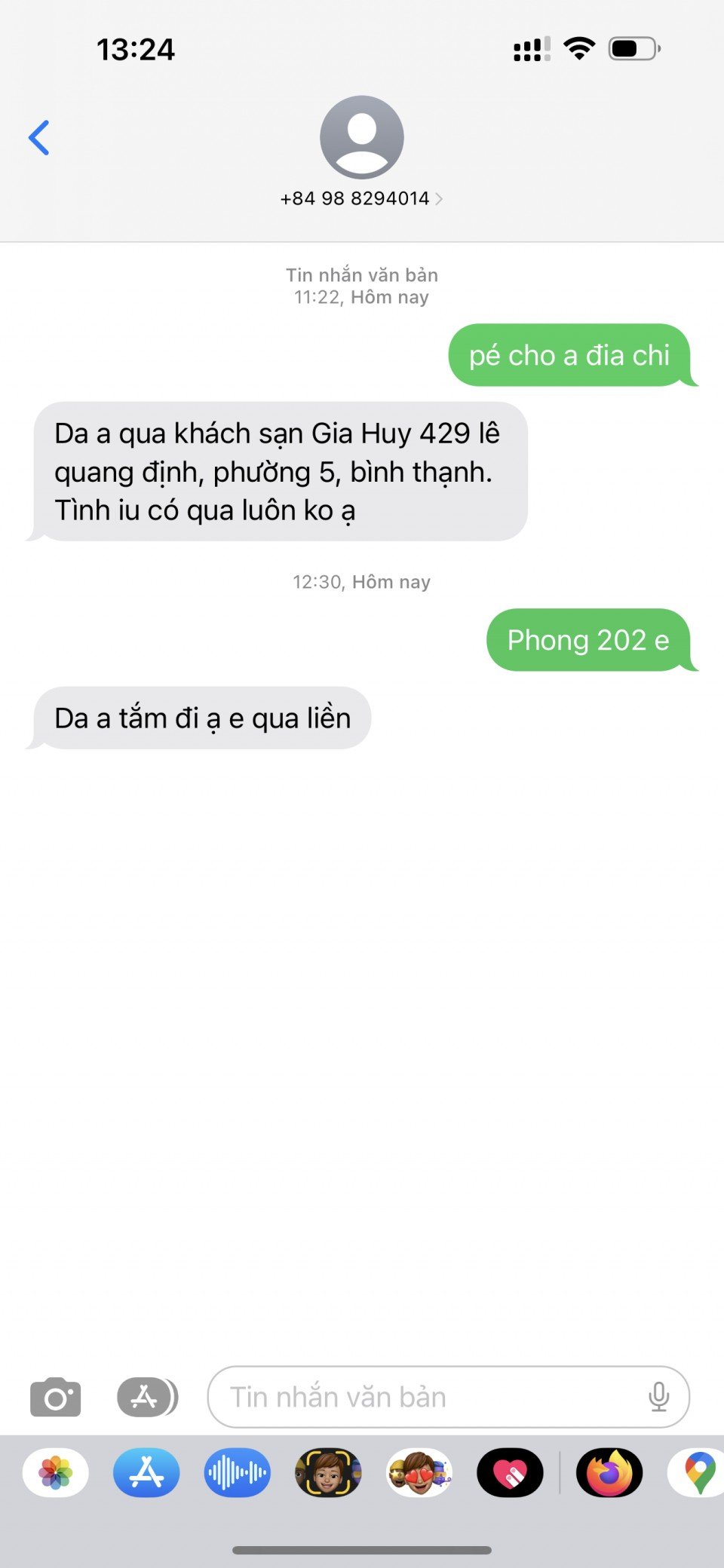Start dictation with the microphone icon
The height and width of the screenshot is (1568, 724).
point(658,1398)
